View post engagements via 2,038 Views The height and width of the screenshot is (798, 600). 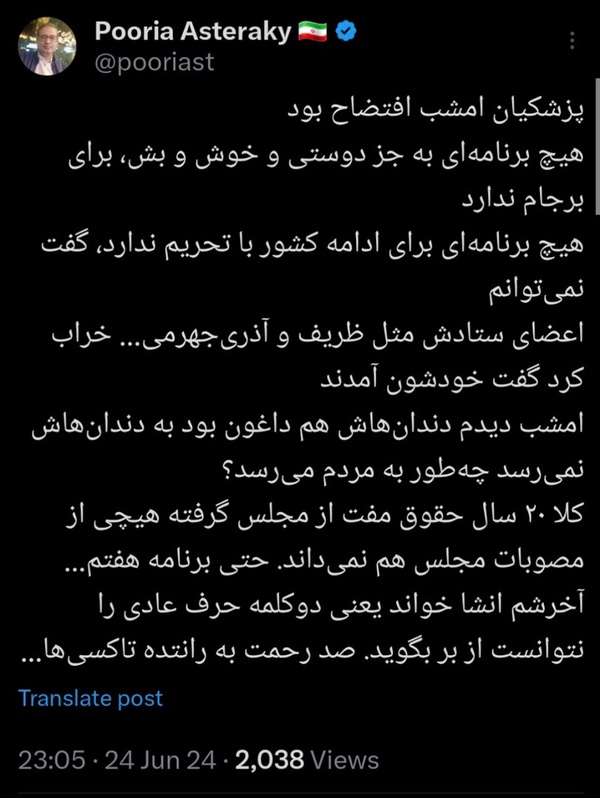(x=307, y=760)
